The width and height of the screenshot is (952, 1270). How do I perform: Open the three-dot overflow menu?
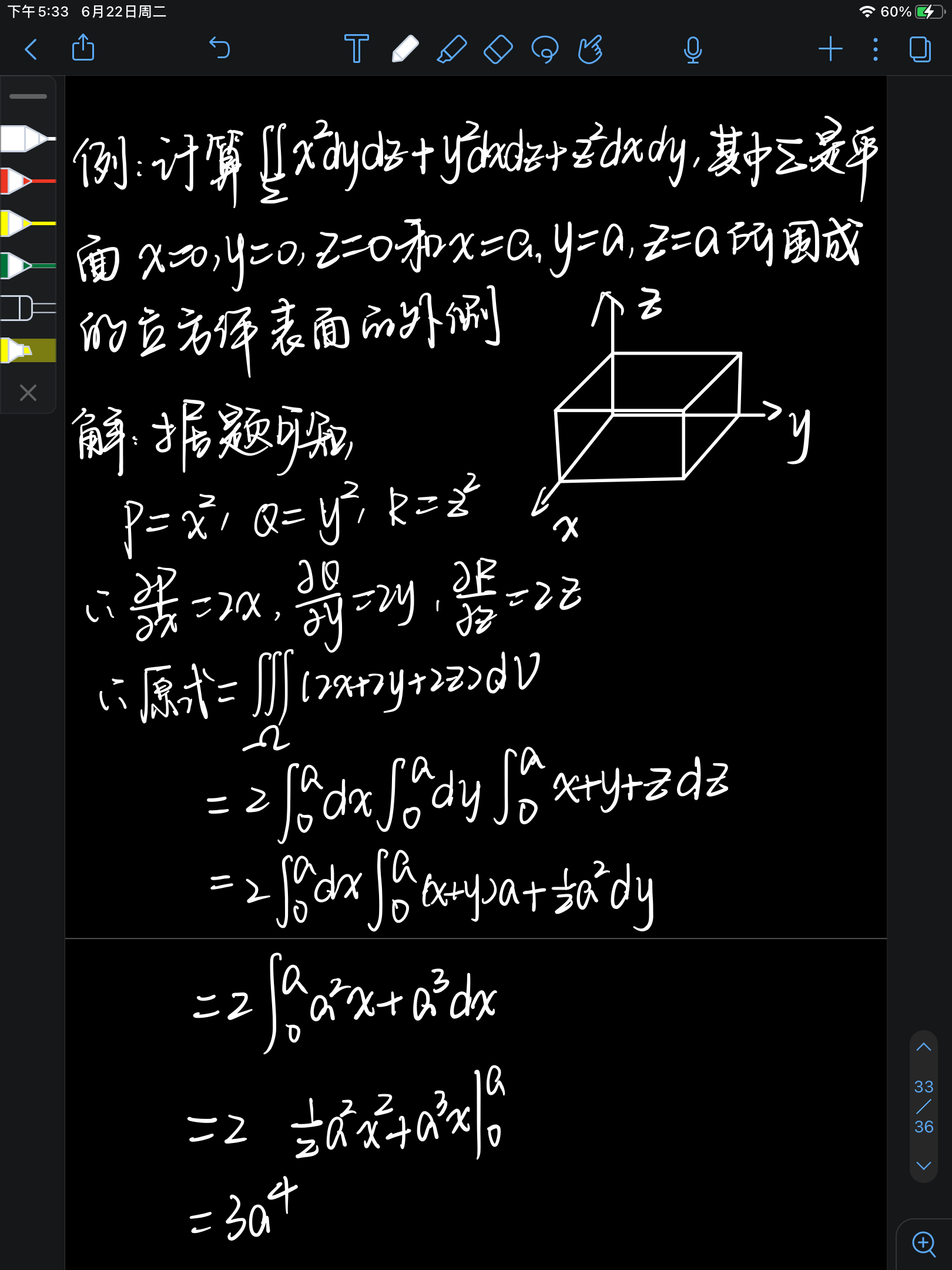click(876, 49)
